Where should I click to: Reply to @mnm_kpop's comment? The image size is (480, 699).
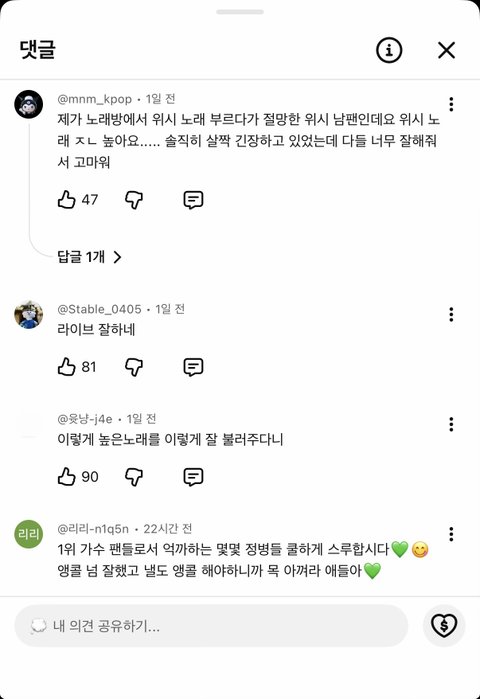pyautogui.click(x=193, y=200)
